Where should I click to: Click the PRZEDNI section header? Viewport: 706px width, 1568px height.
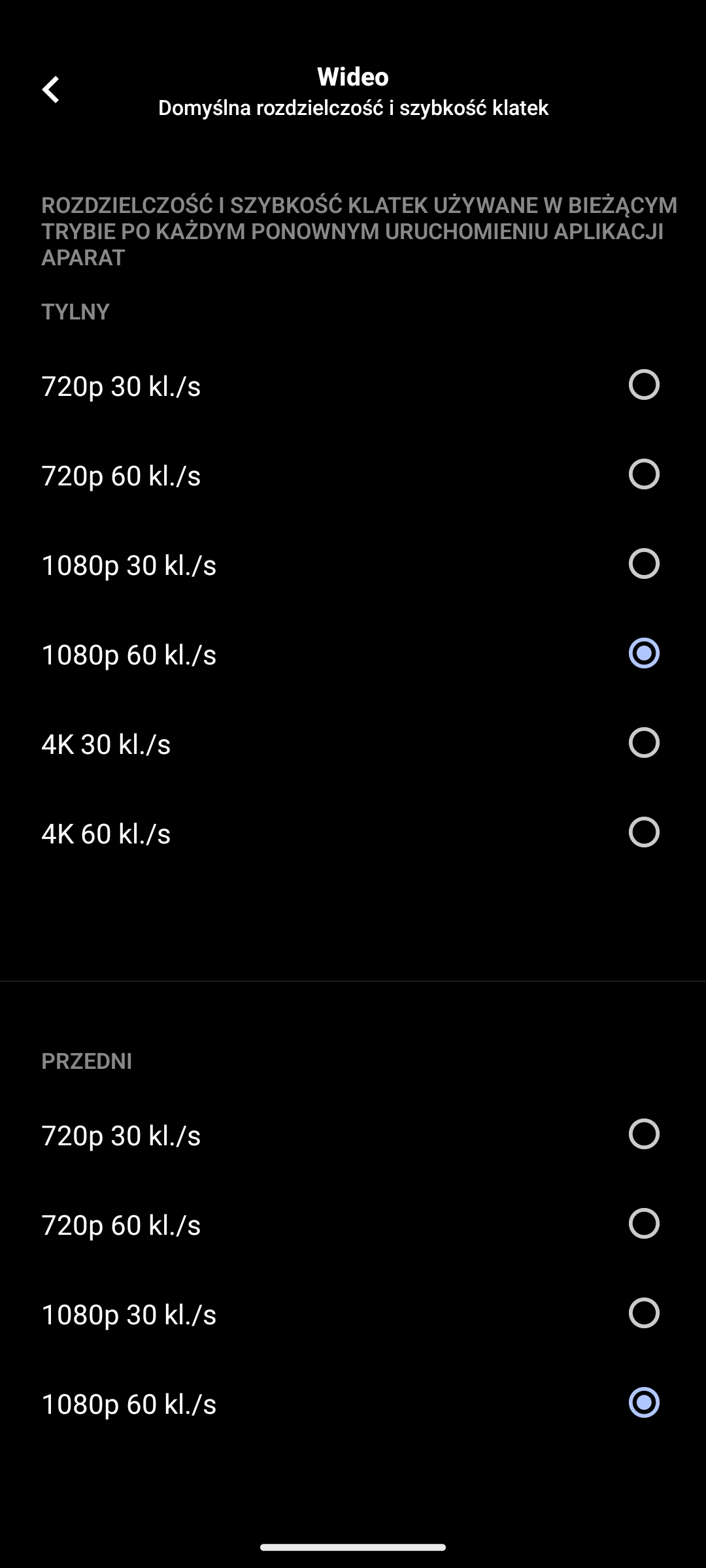pos(86,1060)
